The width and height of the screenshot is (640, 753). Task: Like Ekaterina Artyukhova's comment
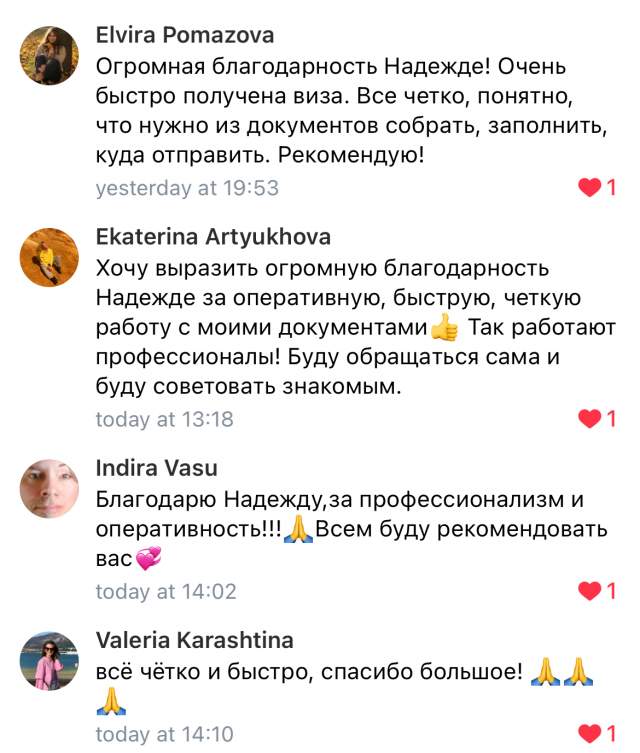(591, 419)
